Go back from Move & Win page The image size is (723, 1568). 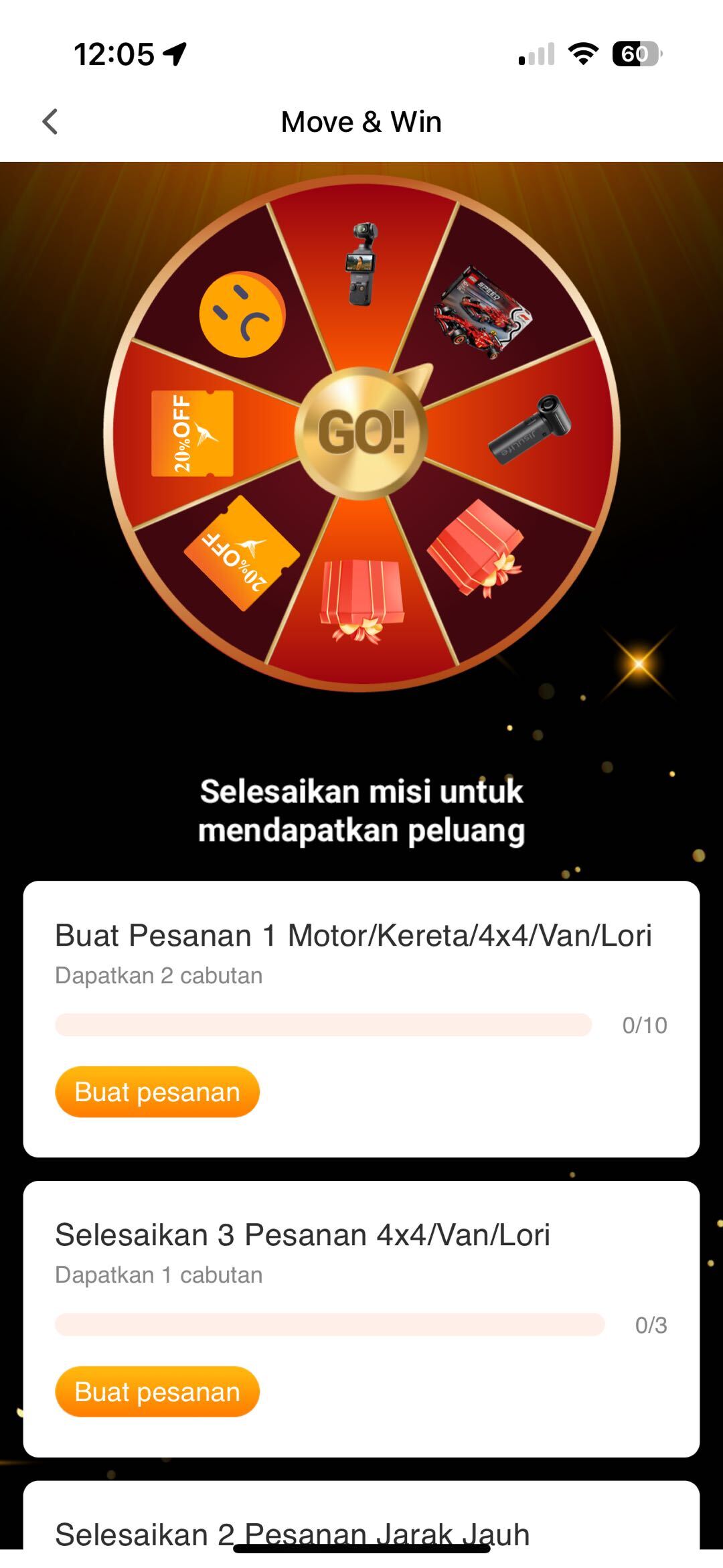pos(50,122)
